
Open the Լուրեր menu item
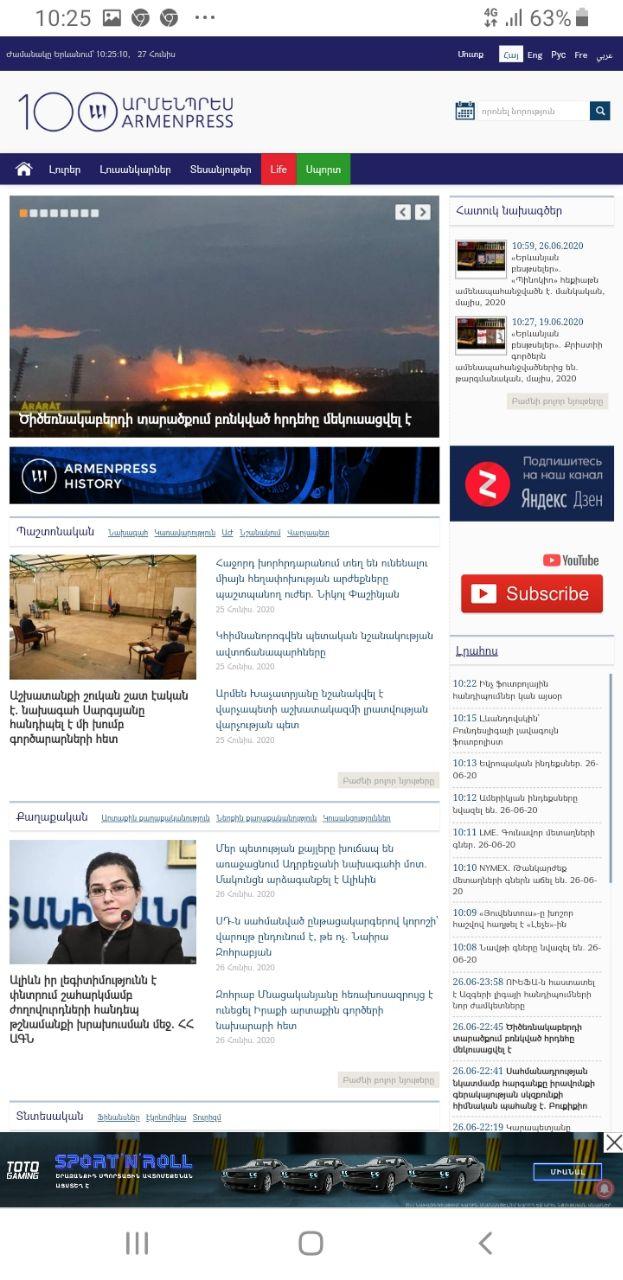click(65, 169)
